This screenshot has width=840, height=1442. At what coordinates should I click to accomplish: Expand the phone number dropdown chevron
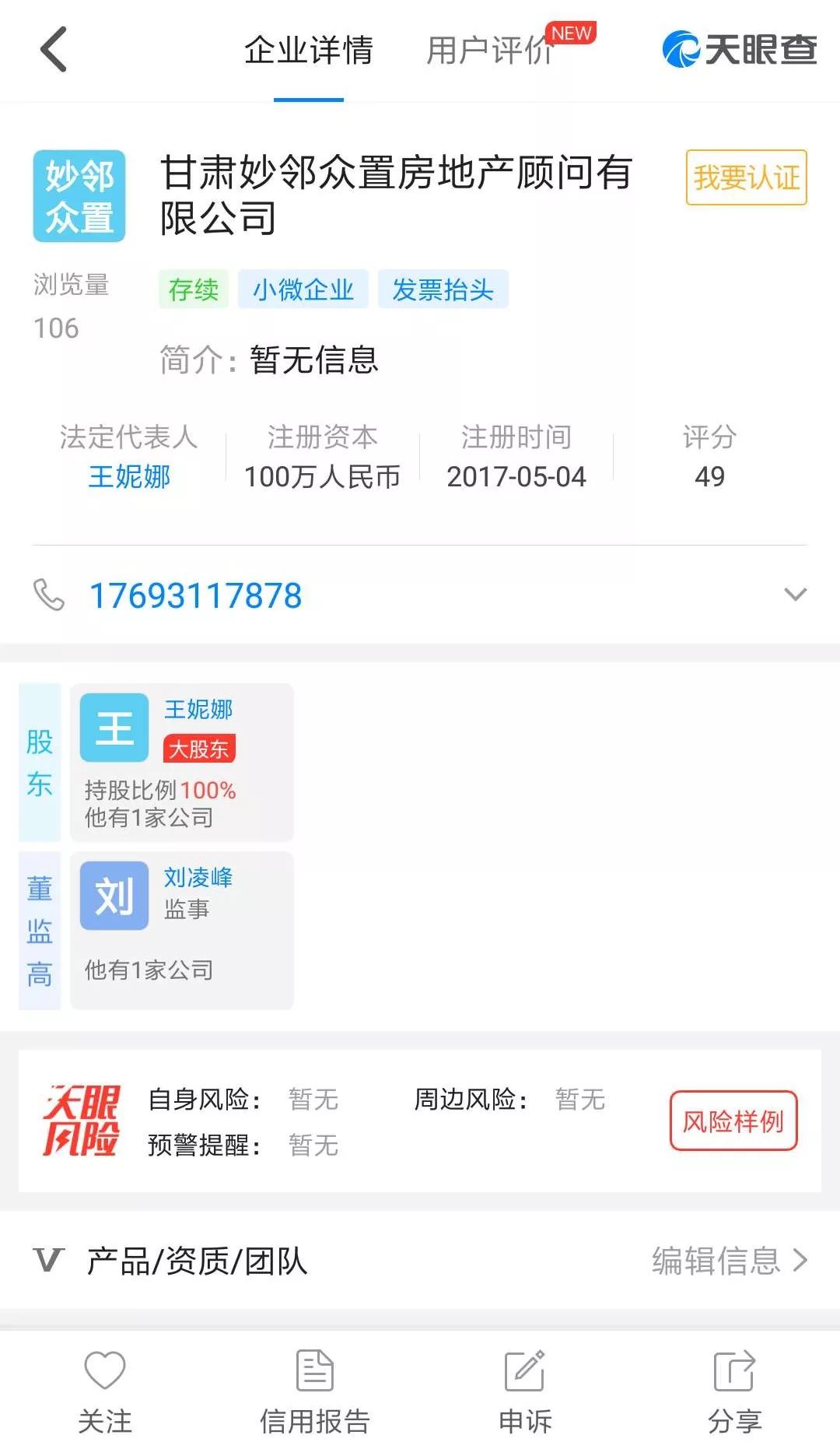(x=795, y=595)
